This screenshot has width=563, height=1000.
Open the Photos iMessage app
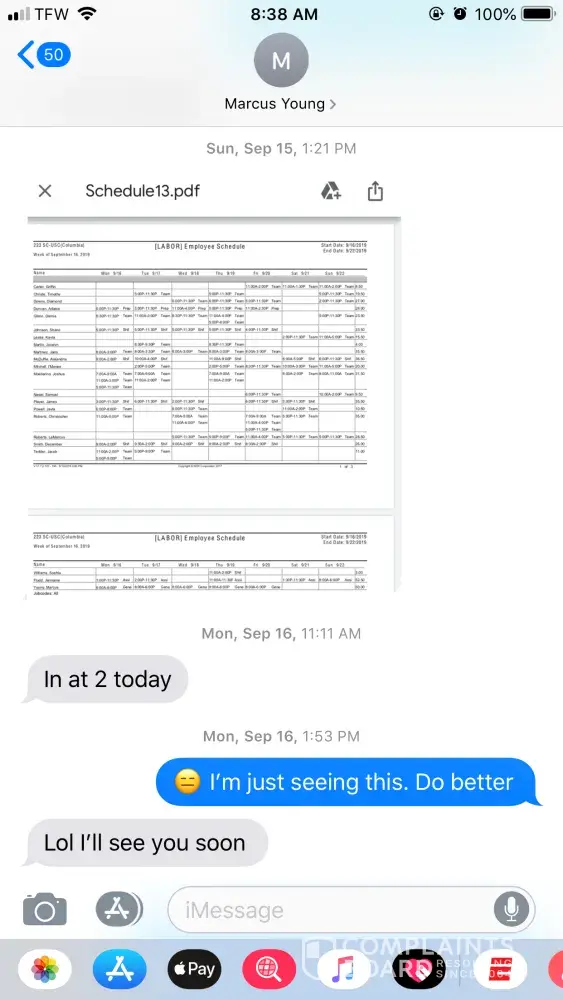point(45,969)
